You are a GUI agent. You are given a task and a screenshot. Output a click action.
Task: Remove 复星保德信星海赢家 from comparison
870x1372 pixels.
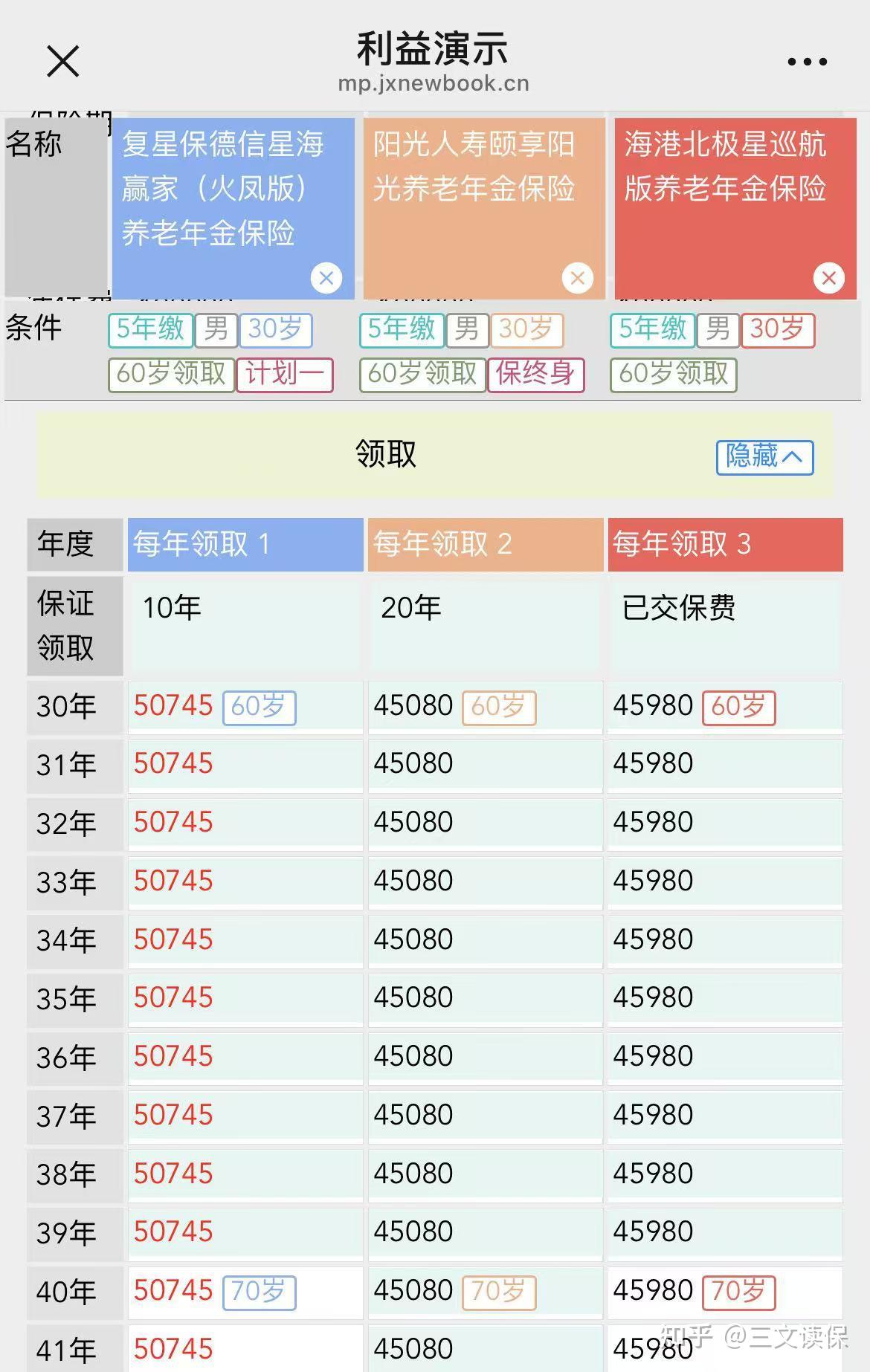pyautogui.click(x=326, y=278)
